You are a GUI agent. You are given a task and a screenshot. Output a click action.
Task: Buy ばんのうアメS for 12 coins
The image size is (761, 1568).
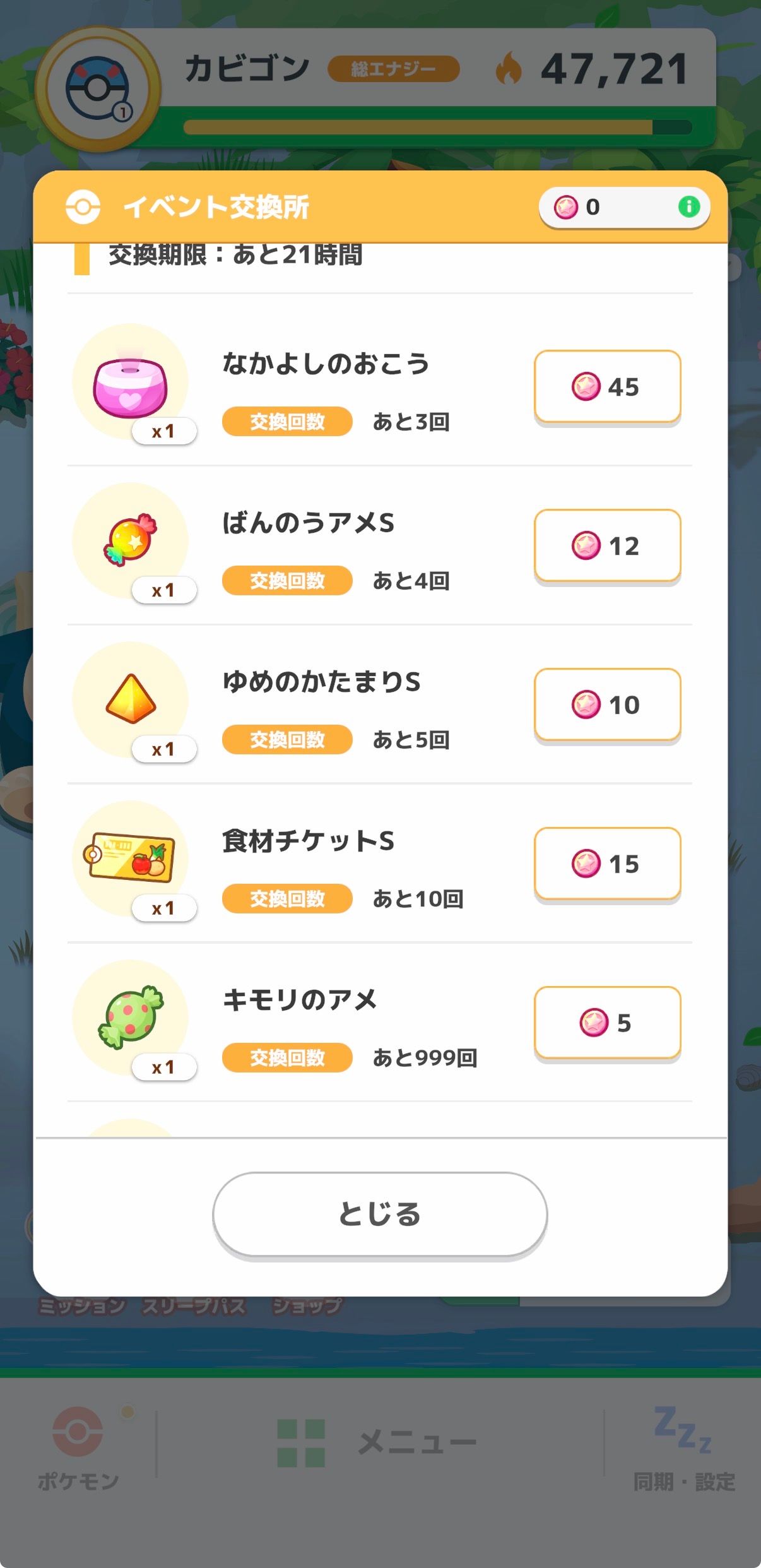pos(607,545)
